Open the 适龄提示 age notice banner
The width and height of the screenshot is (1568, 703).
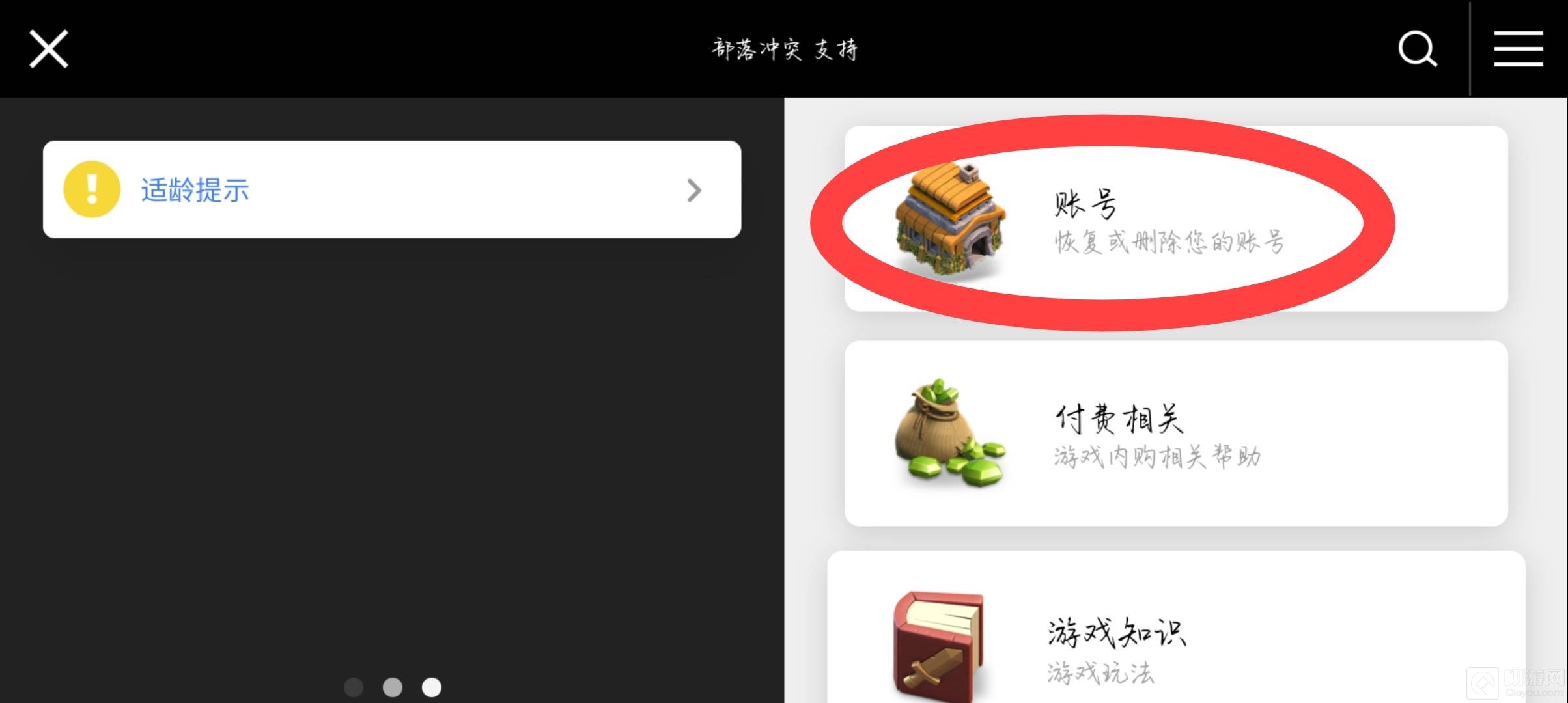(391, 189)
